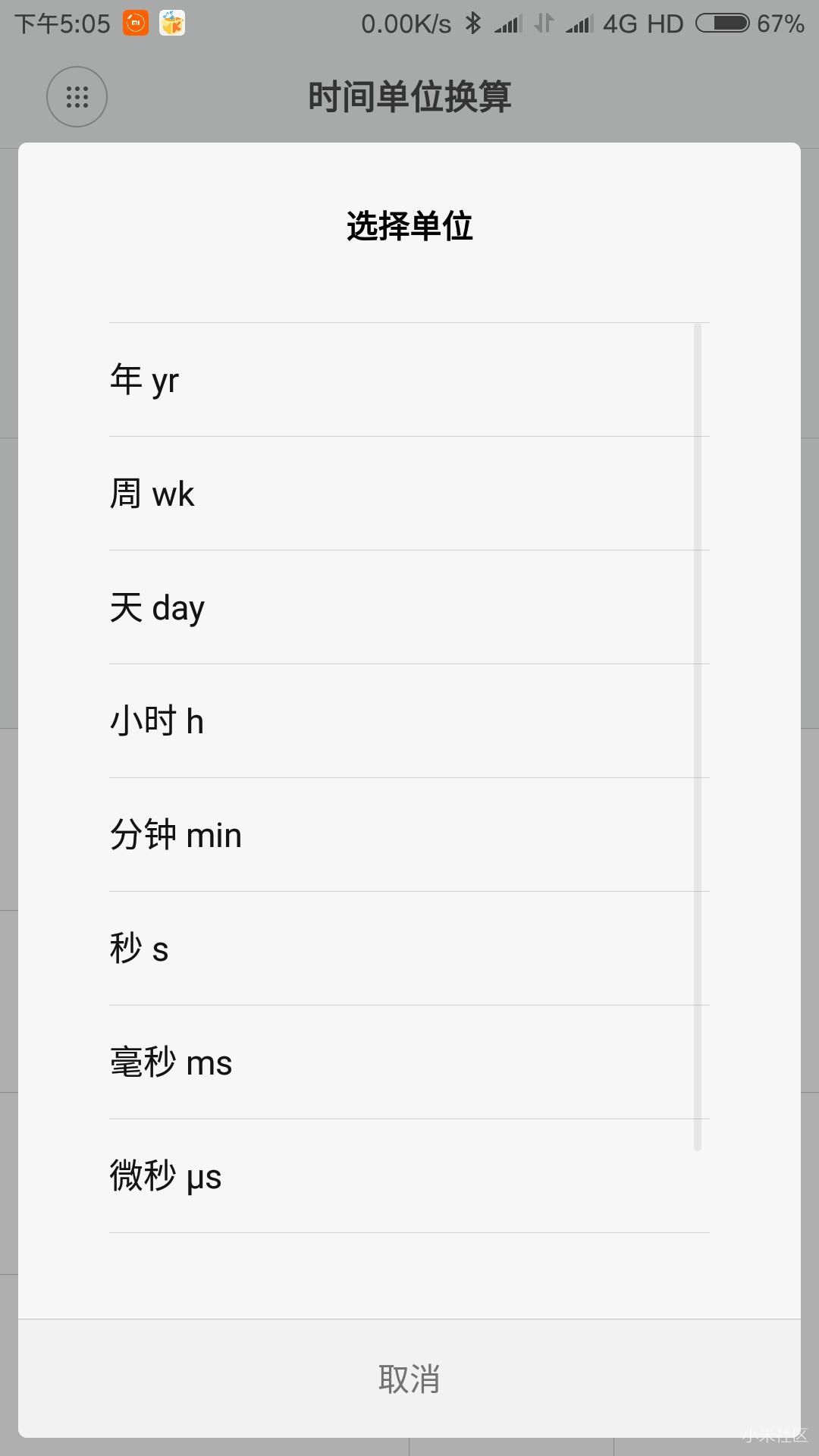
Task: Click the gift notification icon in status bar
Action: click(171, 23)
